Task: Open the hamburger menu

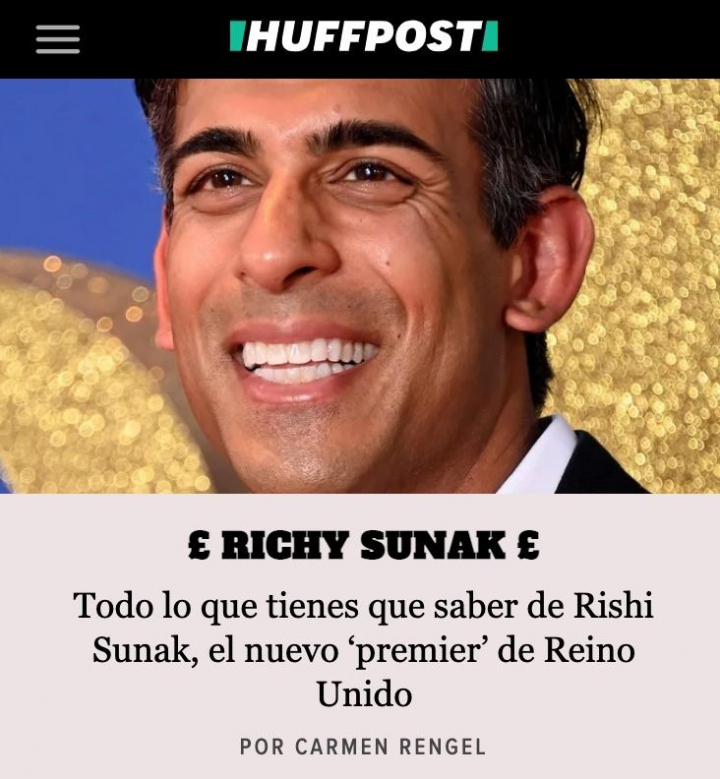Action: [57, 38]
